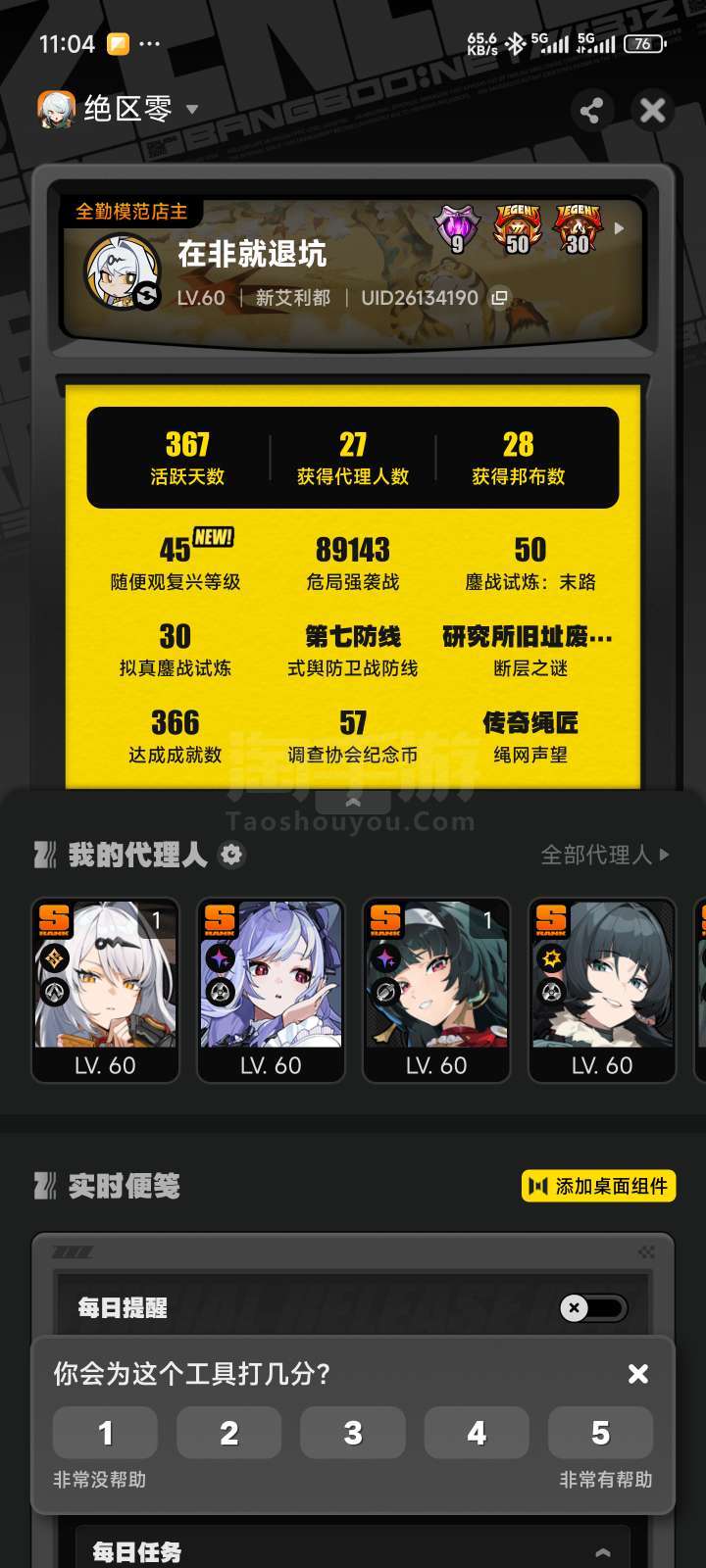The image size is (706, 1568).
Task: Share this profile card
Action: [590, 110]
